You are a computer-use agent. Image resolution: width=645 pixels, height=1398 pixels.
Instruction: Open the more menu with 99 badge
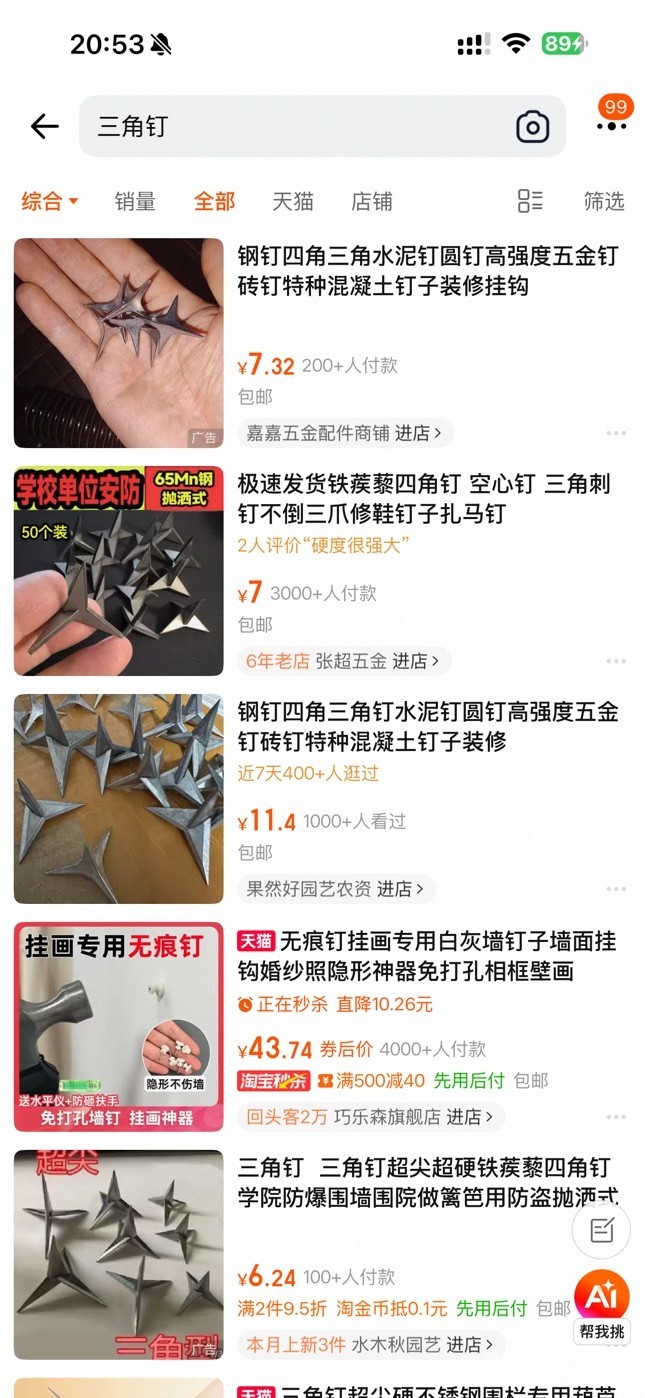(x=611, y=124)
